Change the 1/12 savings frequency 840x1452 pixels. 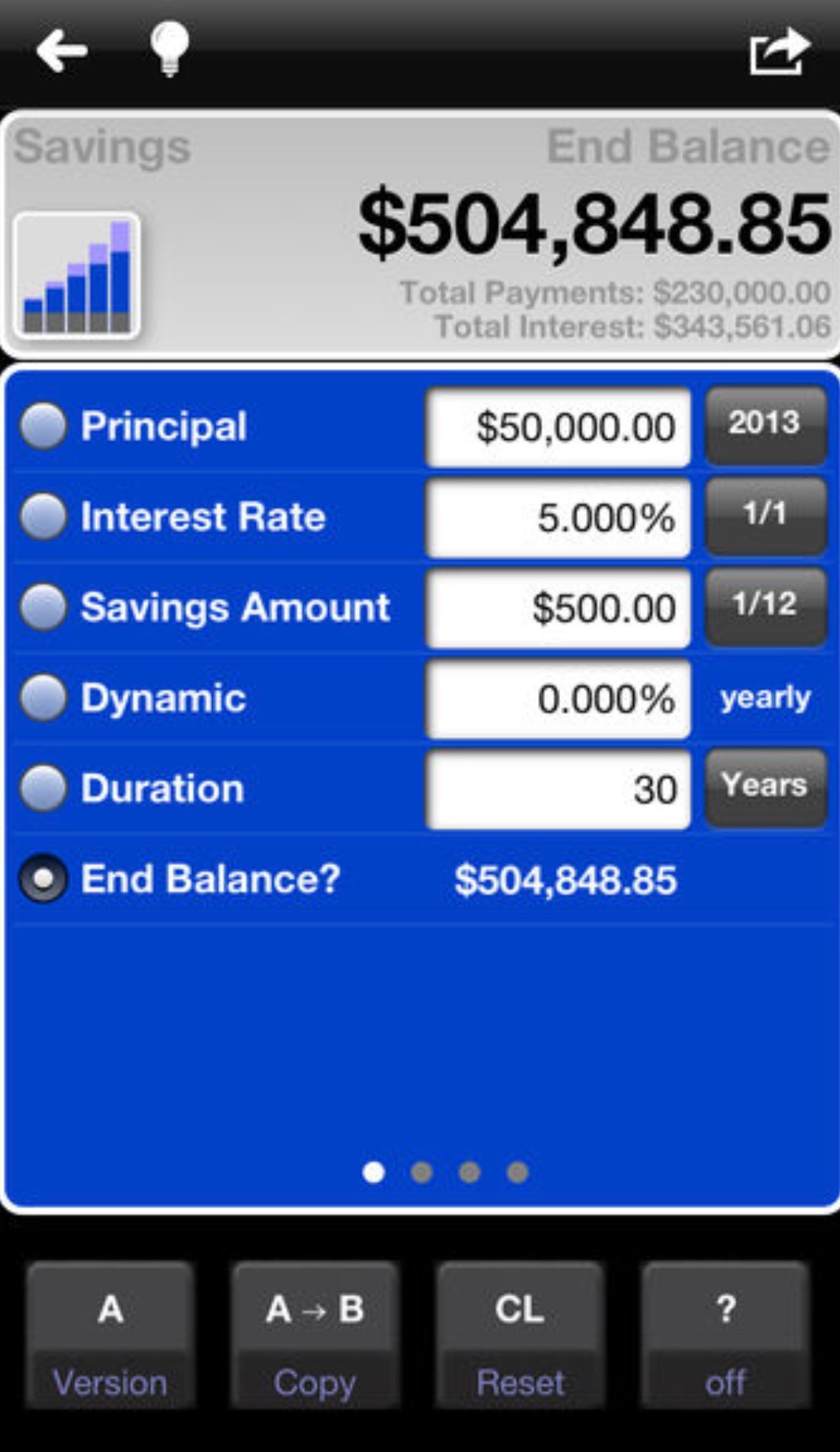pos(765,606)
